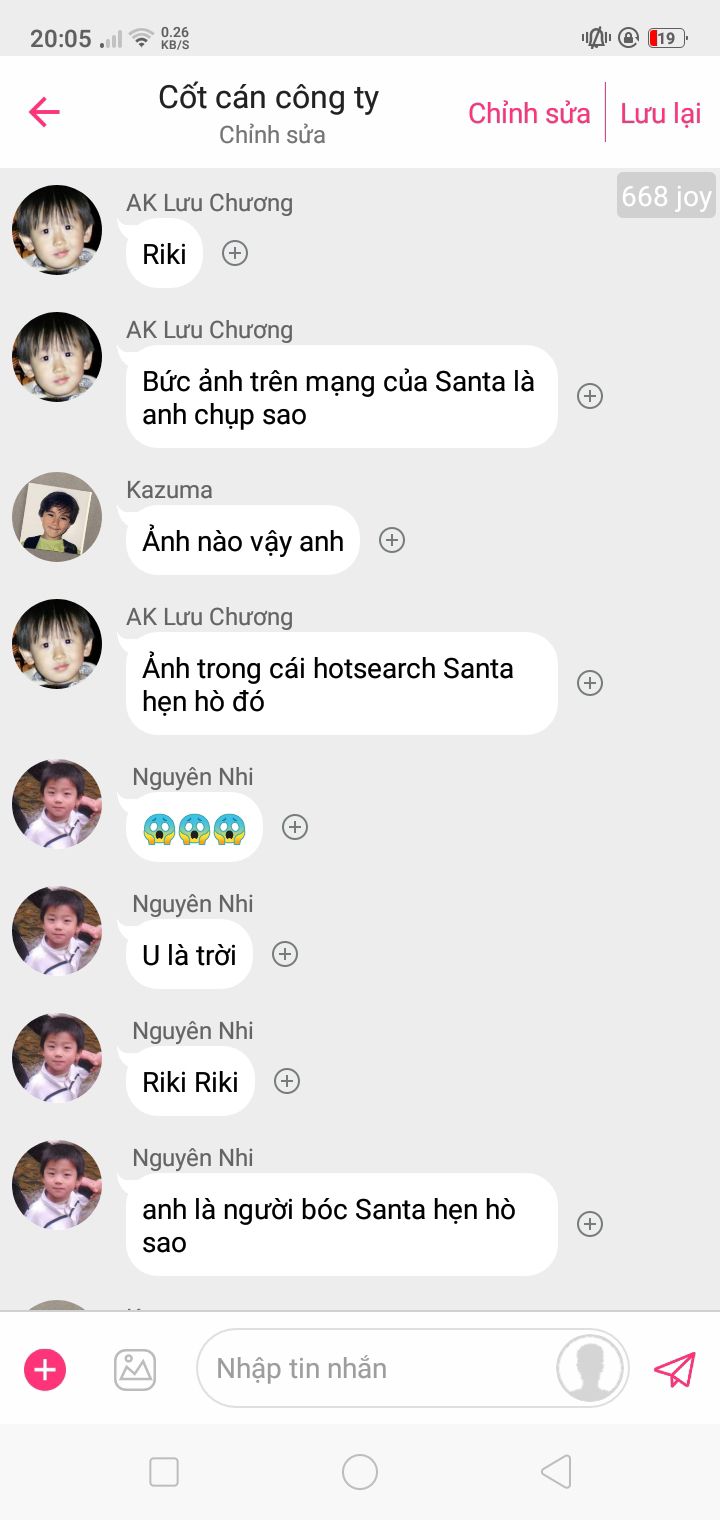
Task: Choose sender via the avatar in the input box
Action: pyautogui.click(x=591, y=1368)
